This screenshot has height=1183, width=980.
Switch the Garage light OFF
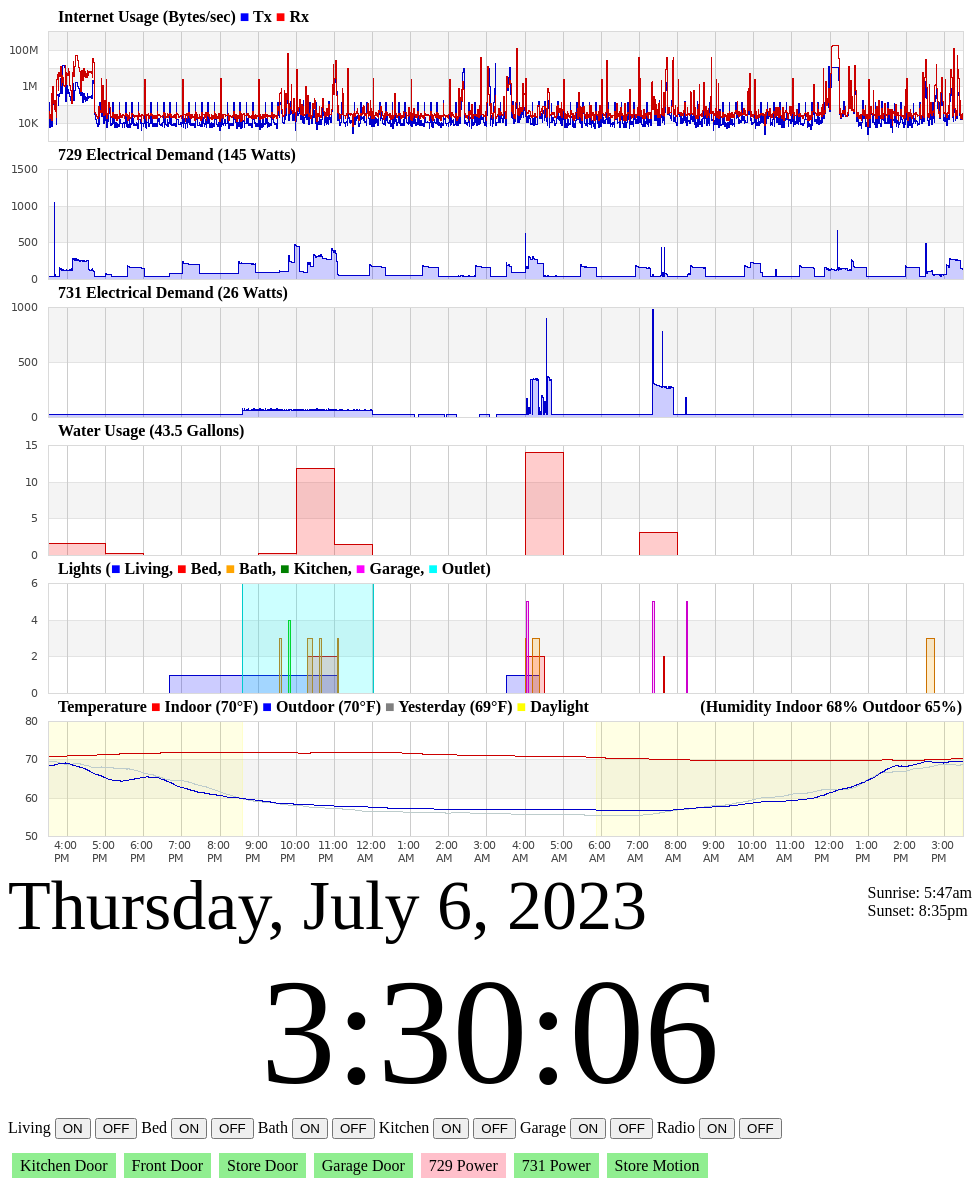click(631, 1128)
